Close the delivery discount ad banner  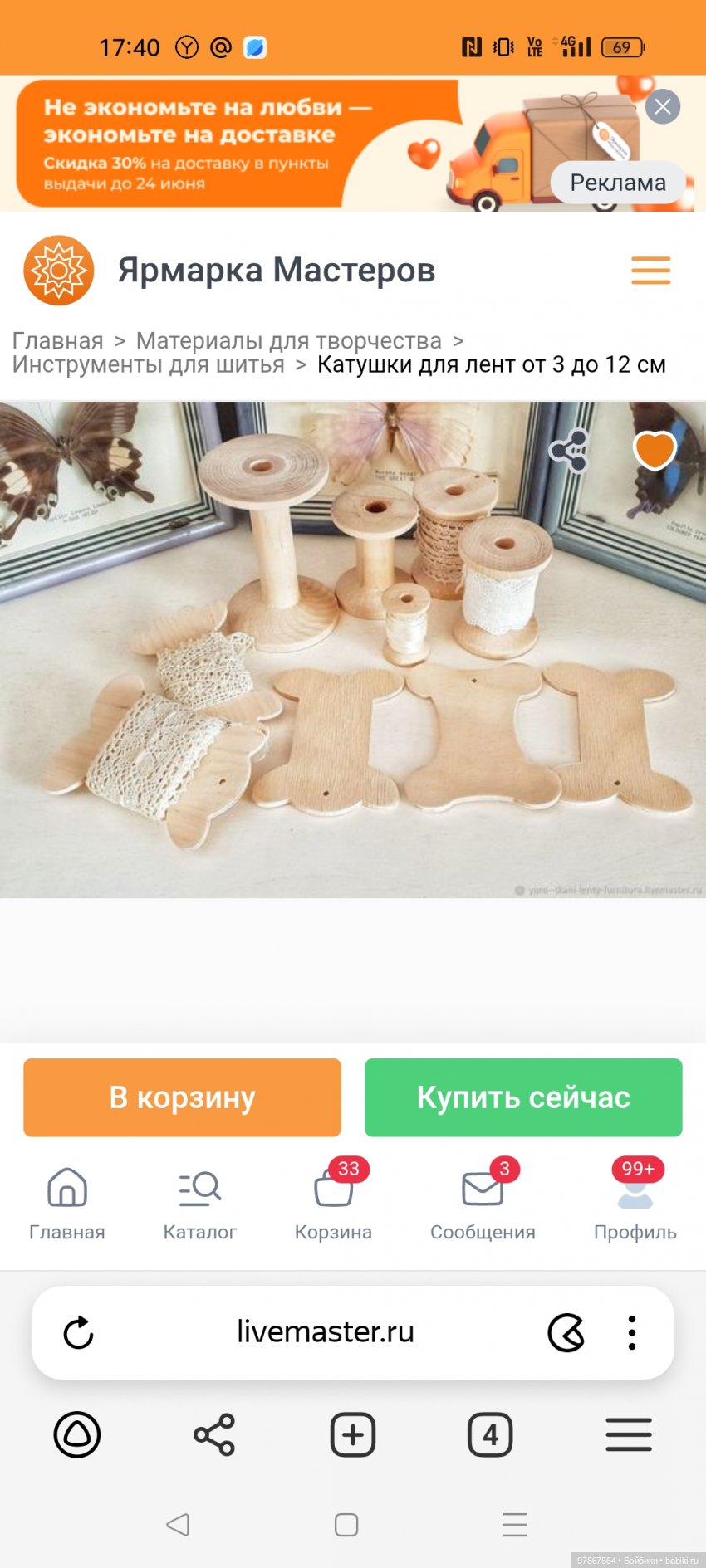(662, 107)
